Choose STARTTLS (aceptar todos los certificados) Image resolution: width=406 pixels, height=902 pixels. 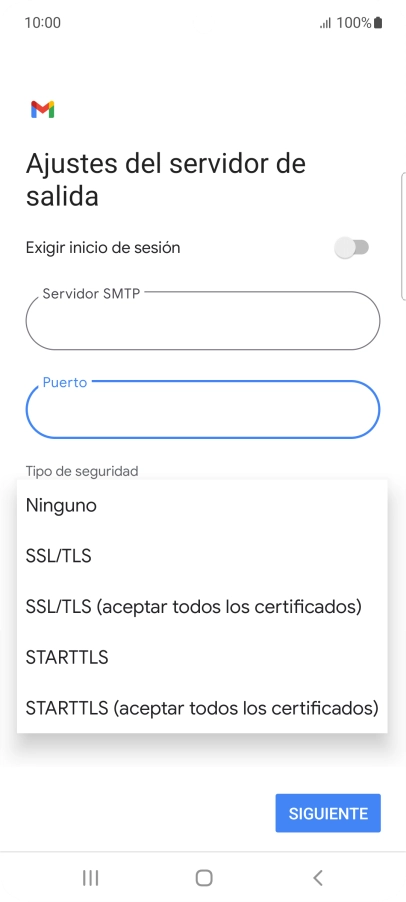[x=202, y=708]
